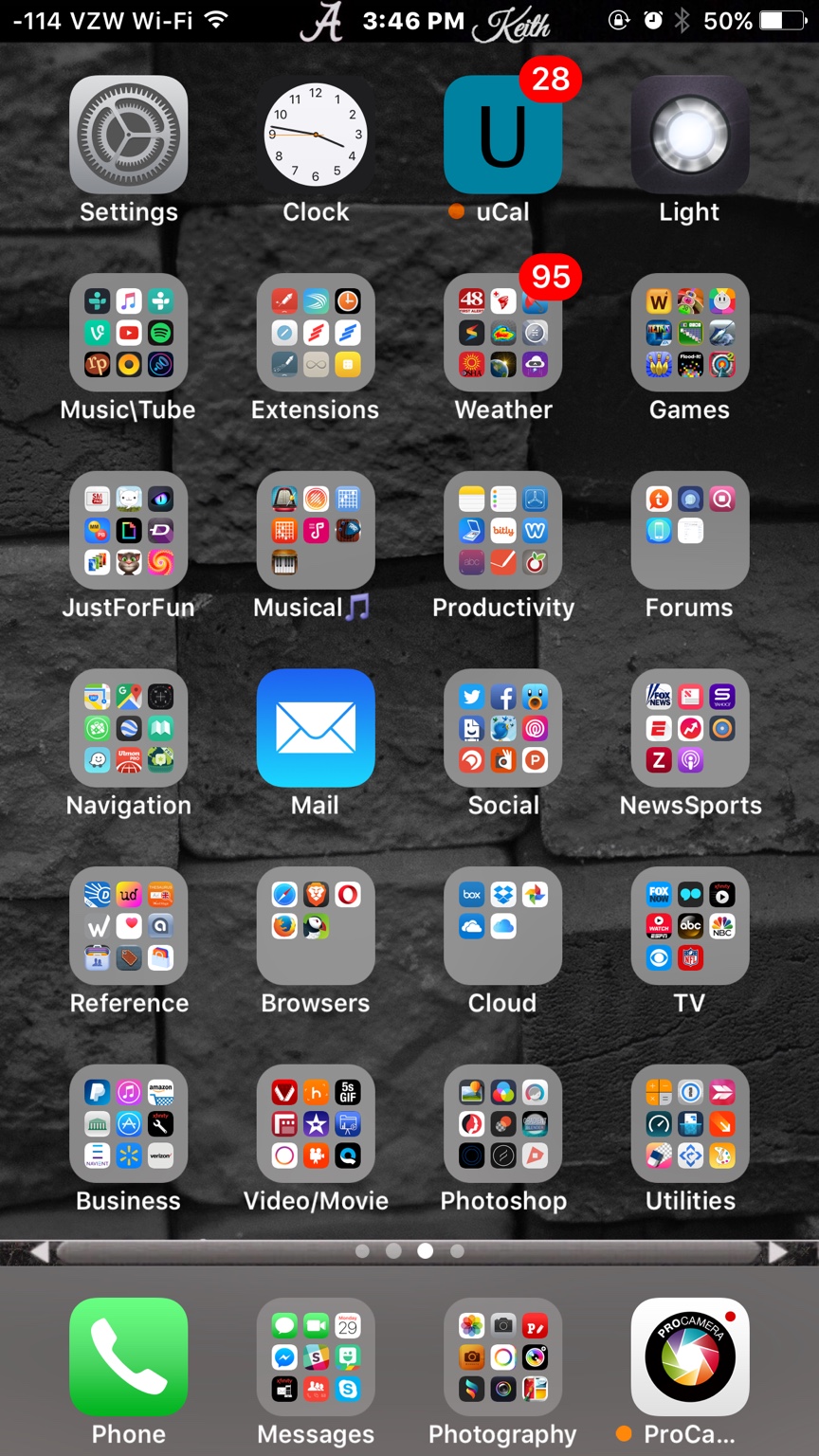Open the Browsers folder
Screen dimensions: 819x1456
point(316,925)
